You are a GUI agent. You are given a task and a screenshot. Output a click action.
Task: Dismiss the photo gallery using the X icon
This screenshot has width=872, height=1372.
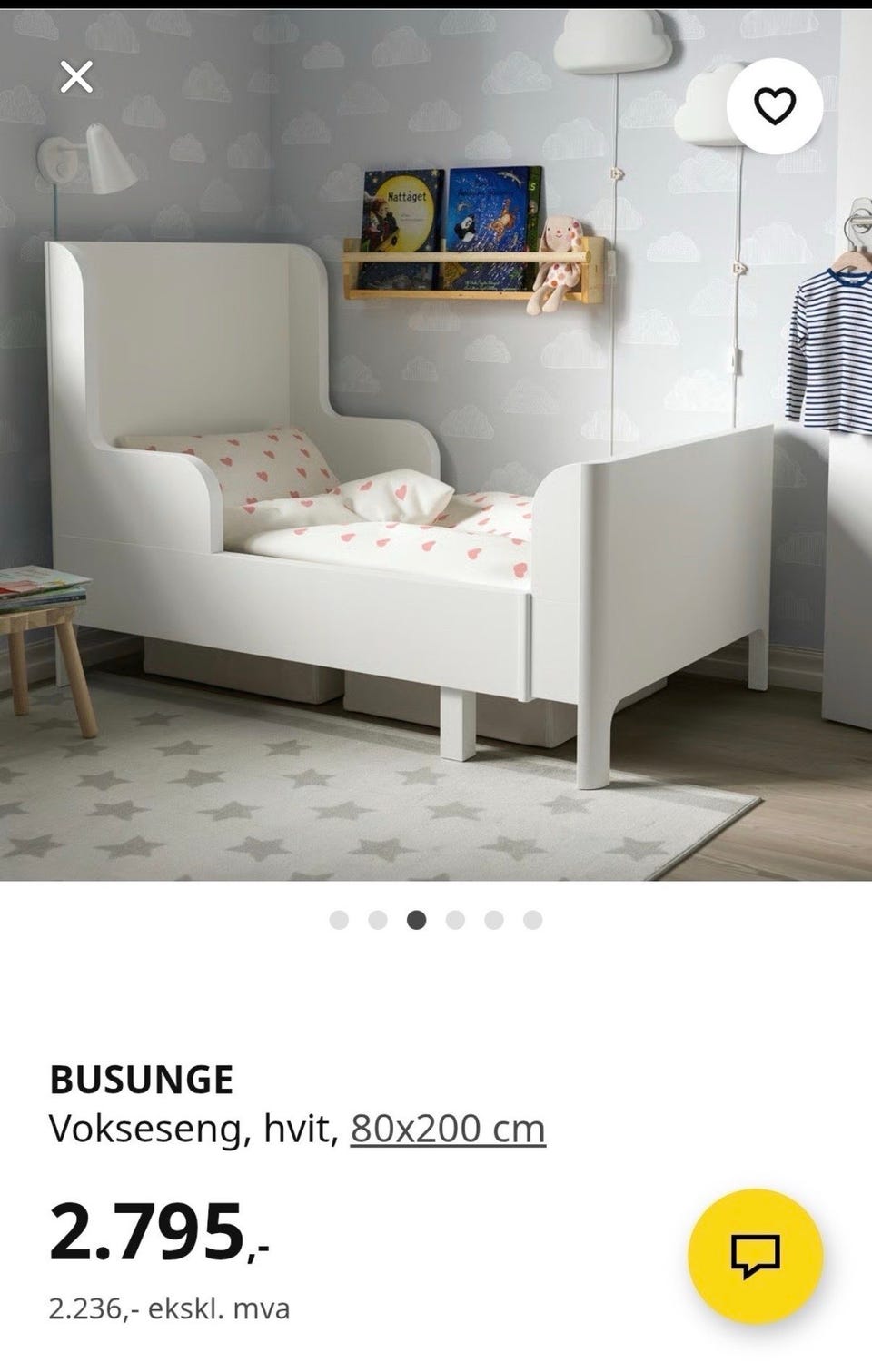point(78,77)
